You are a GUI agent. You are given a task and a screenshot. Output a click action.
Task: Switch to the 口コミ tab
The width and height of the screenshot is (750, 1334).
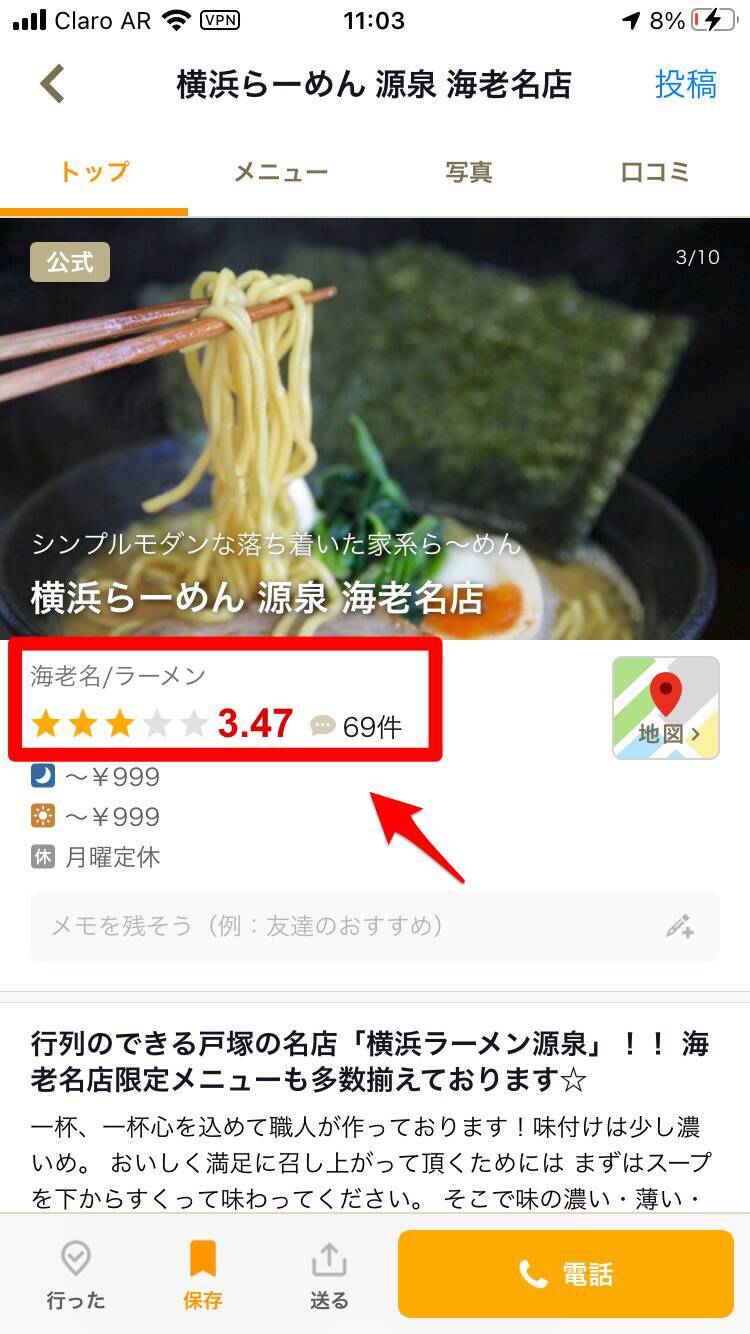pos(655,172)
